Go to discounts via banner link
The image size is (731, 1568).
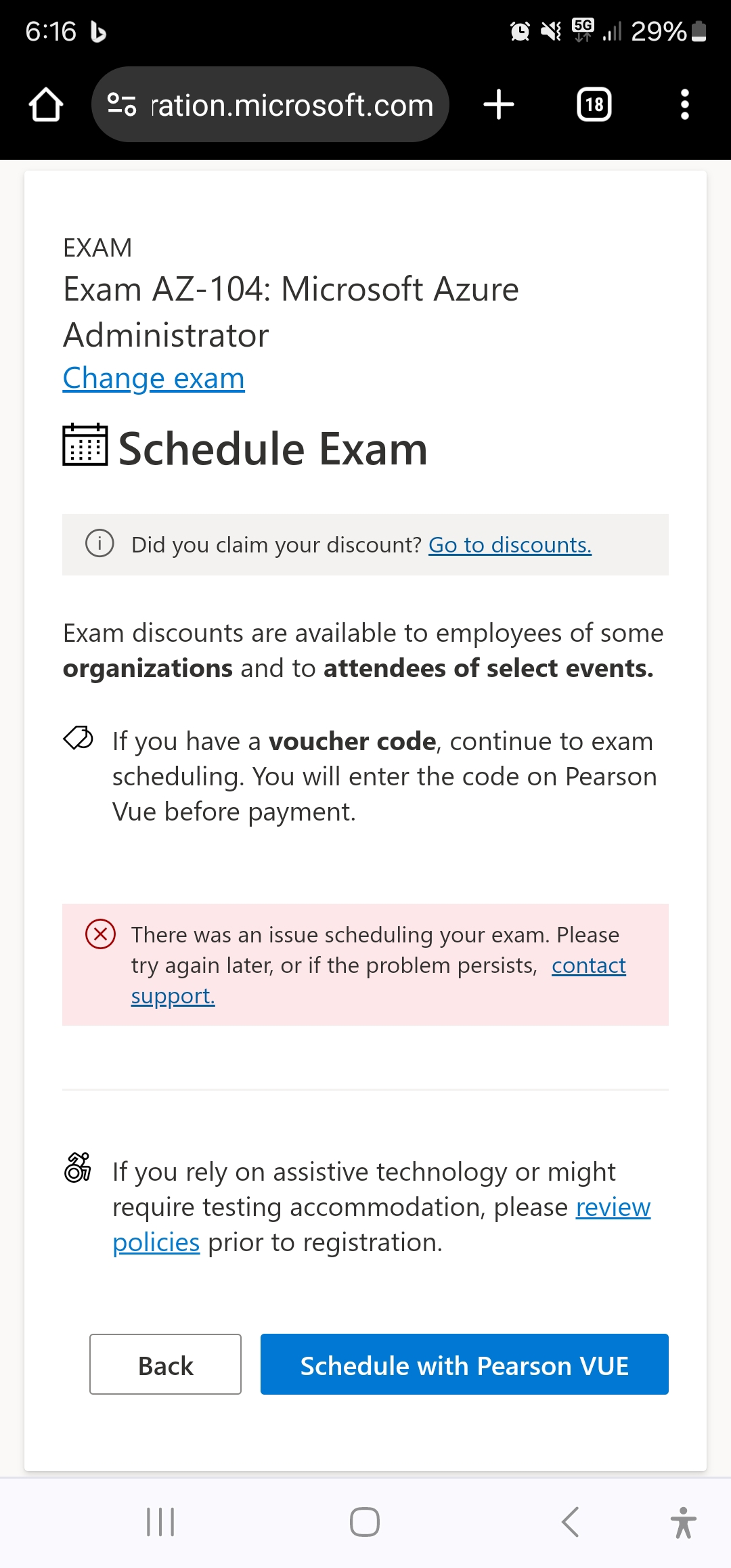(x=510, y=544)
